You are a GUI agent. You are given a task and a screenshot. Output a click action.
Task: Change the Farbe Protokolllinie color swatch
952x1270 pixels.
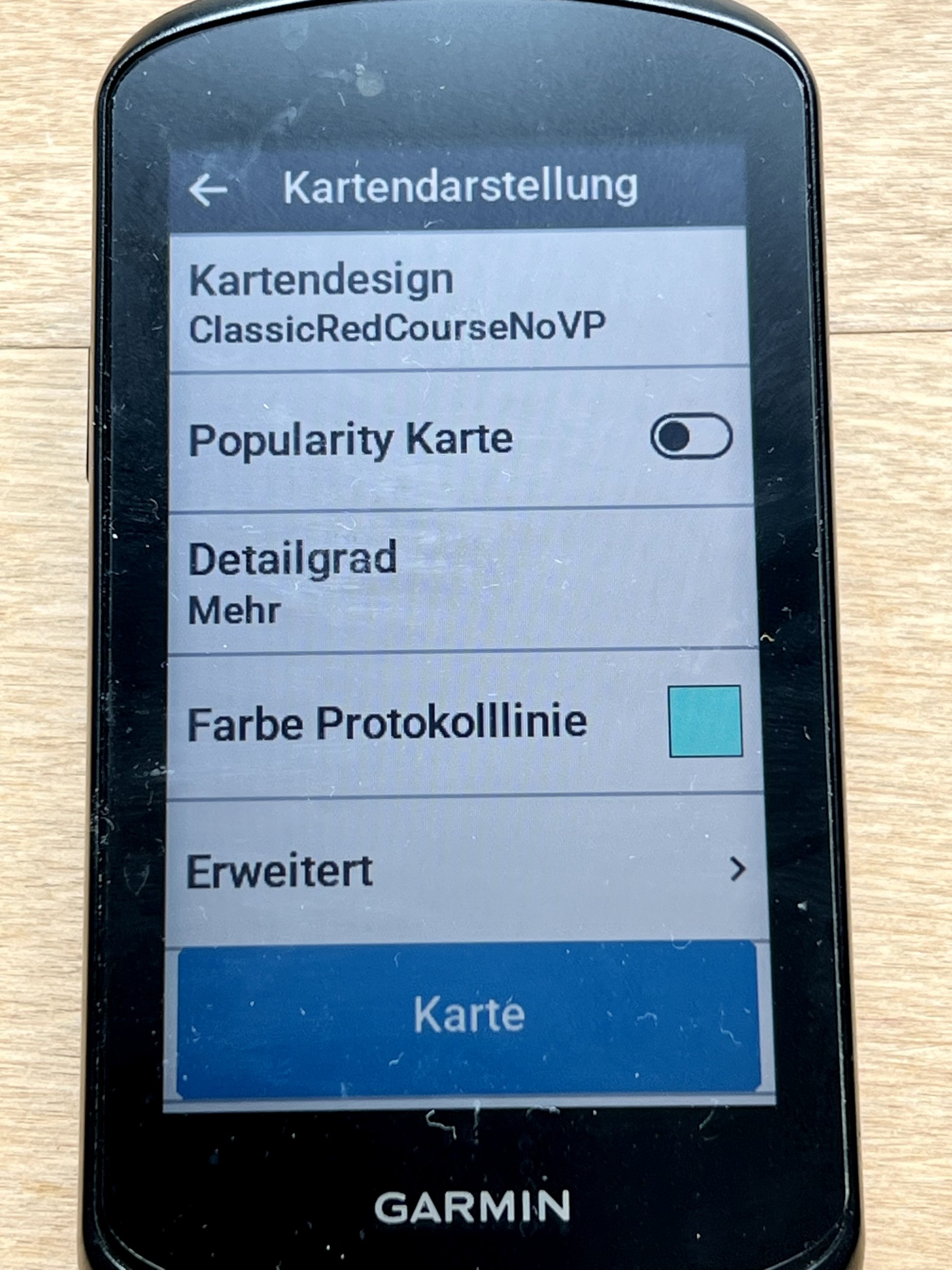[x=705, y=721]
